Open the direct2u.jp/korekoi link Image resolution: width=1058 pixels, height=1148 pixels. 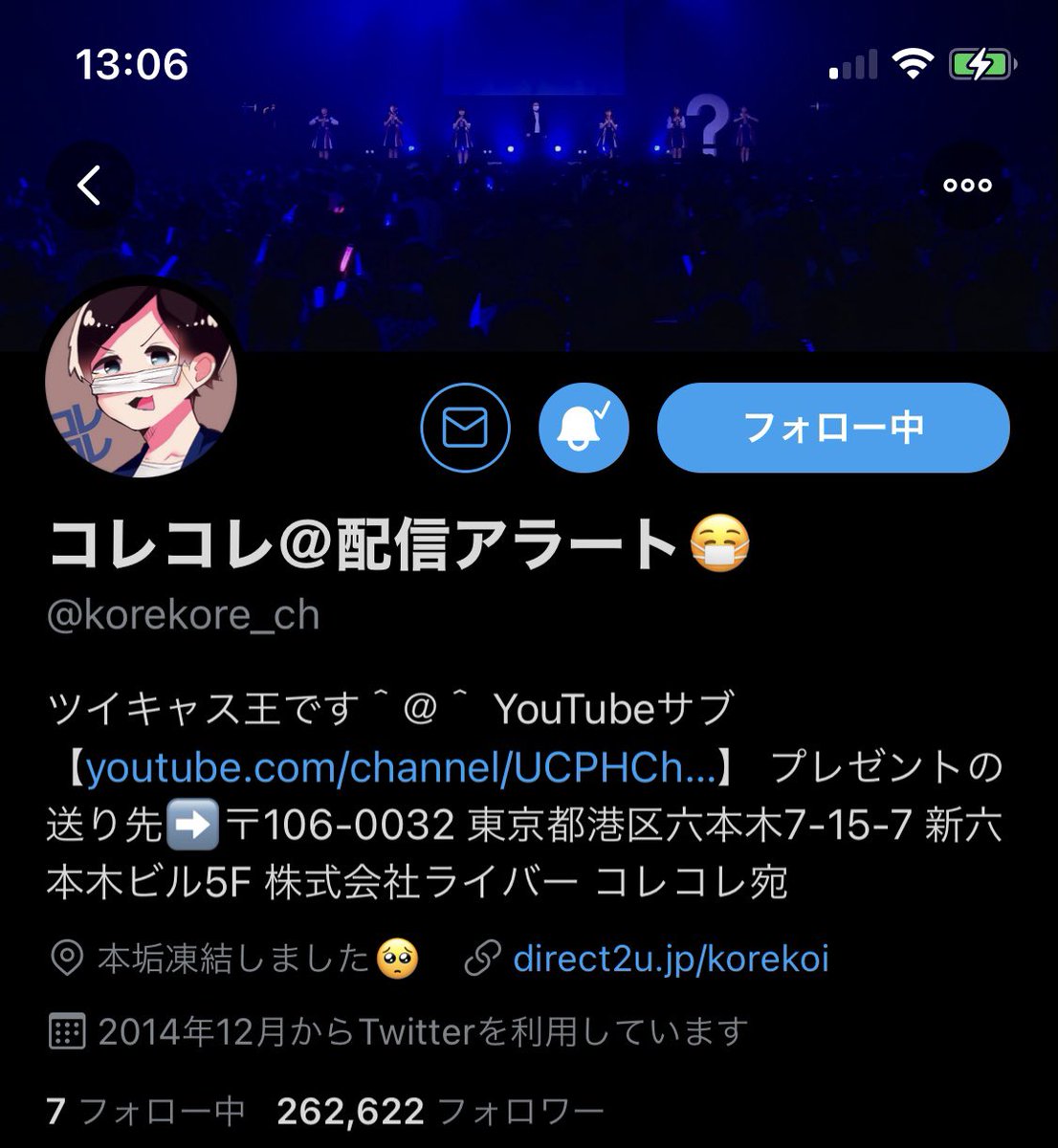[670, 958]
